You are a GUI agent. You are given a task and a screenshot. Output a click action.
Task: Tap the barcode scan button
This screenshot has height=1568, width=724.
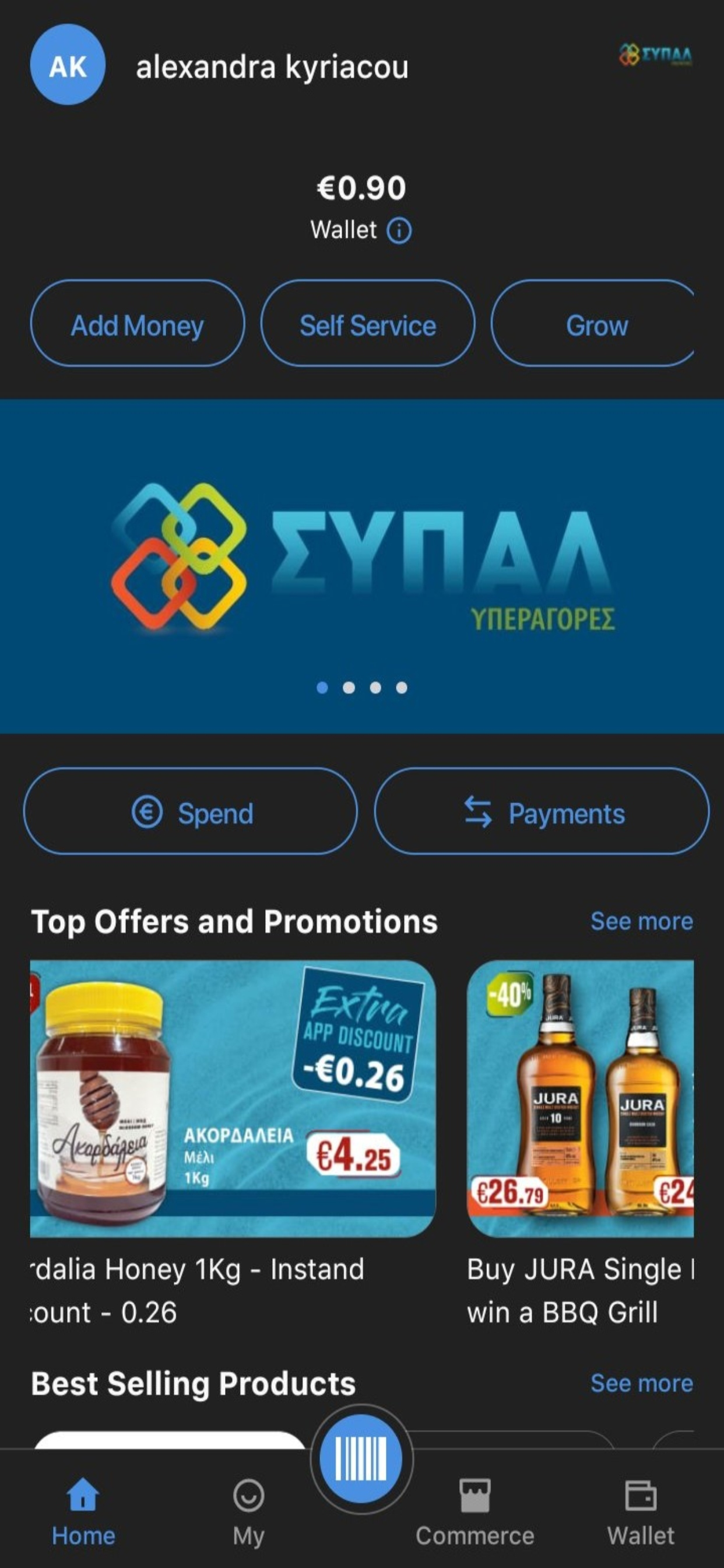click(x=361, y=1458)
